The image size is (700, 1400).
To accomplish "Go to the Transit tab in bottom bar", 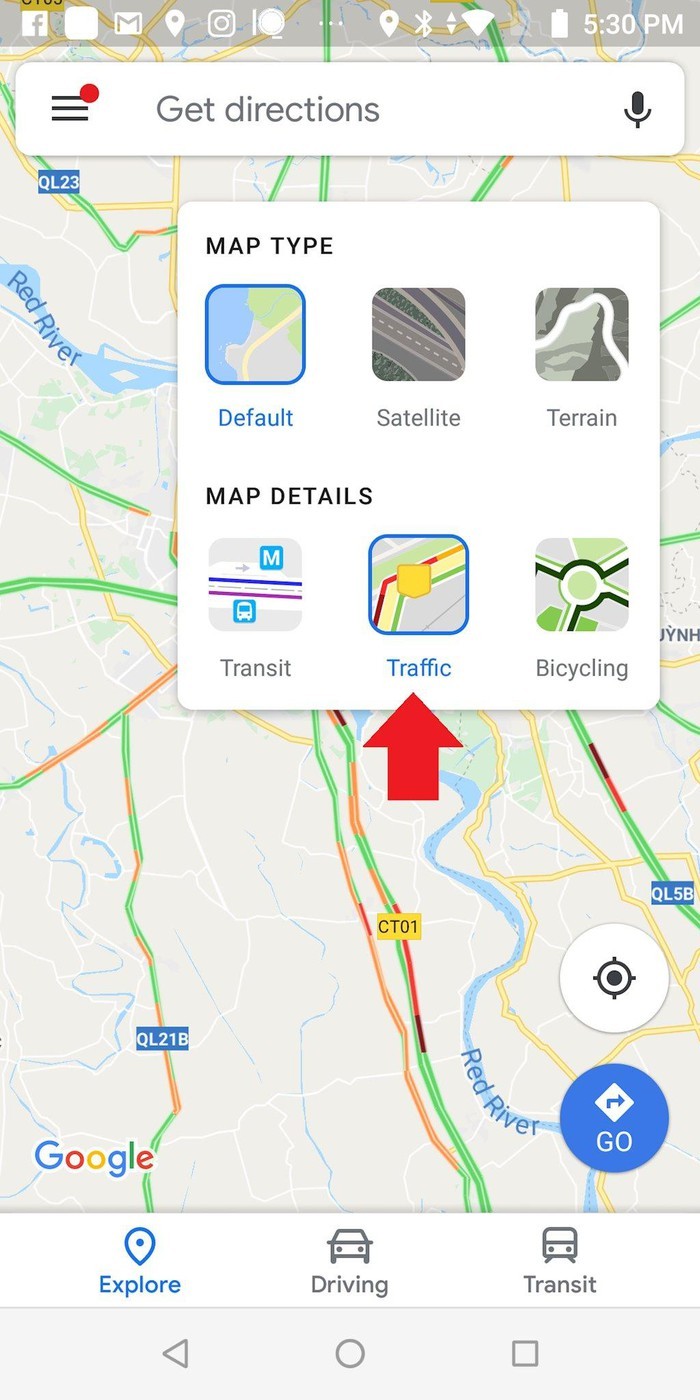I will (559, 1262).
